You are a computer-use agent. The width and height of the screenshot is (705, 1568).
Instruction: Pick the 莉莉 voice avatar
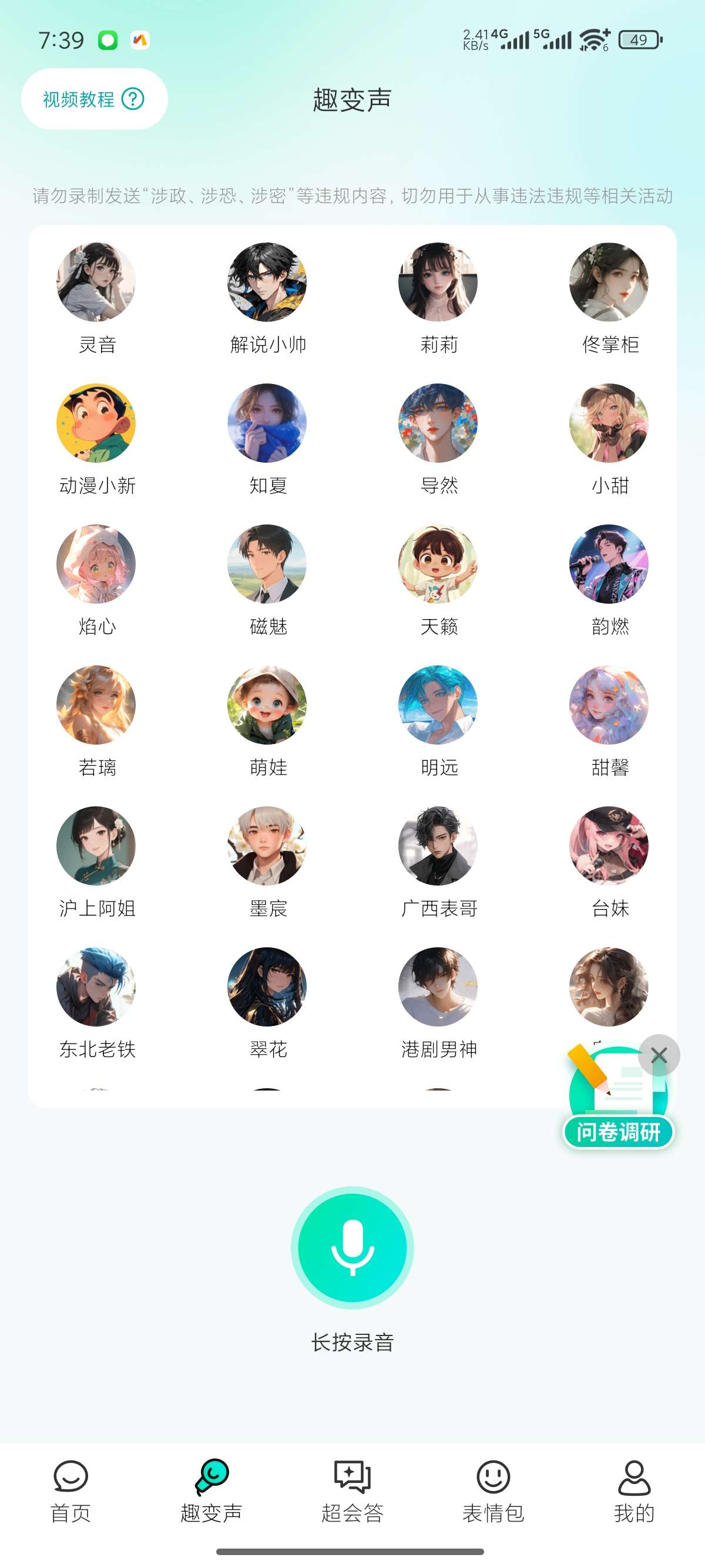tap(438, 282)
